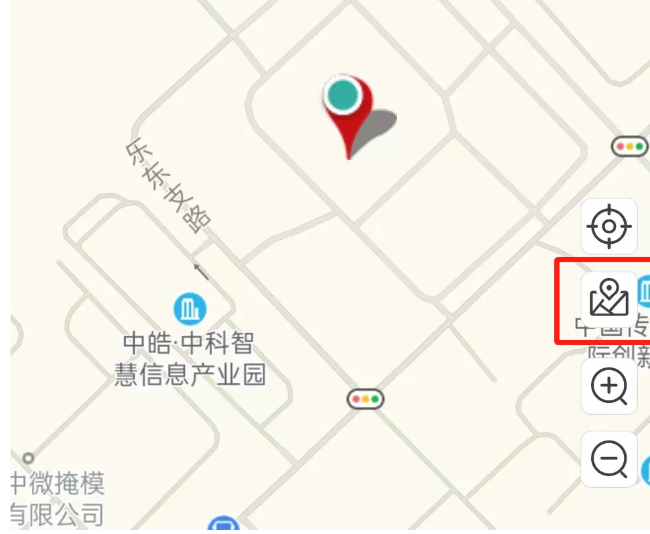Screen dimensions: 650x534
Task: Zoom in on the map
Action: pyautogui.click(x=609, y=386)
